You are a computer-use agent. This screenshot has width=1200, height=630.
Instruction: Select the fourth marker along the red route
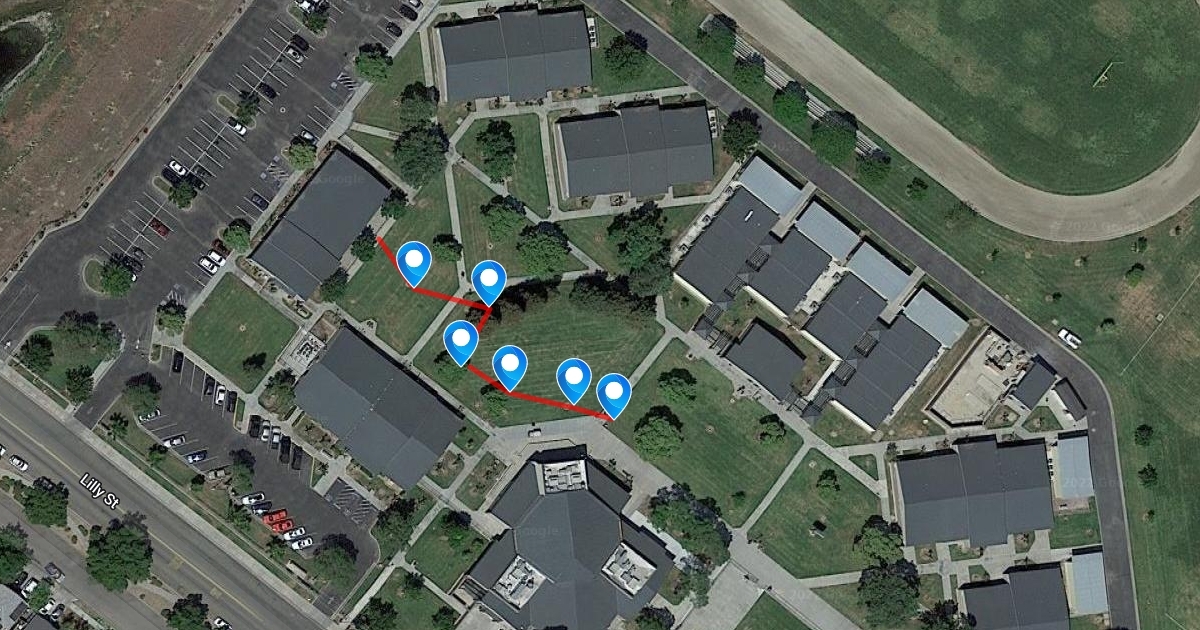click(510, 364)
